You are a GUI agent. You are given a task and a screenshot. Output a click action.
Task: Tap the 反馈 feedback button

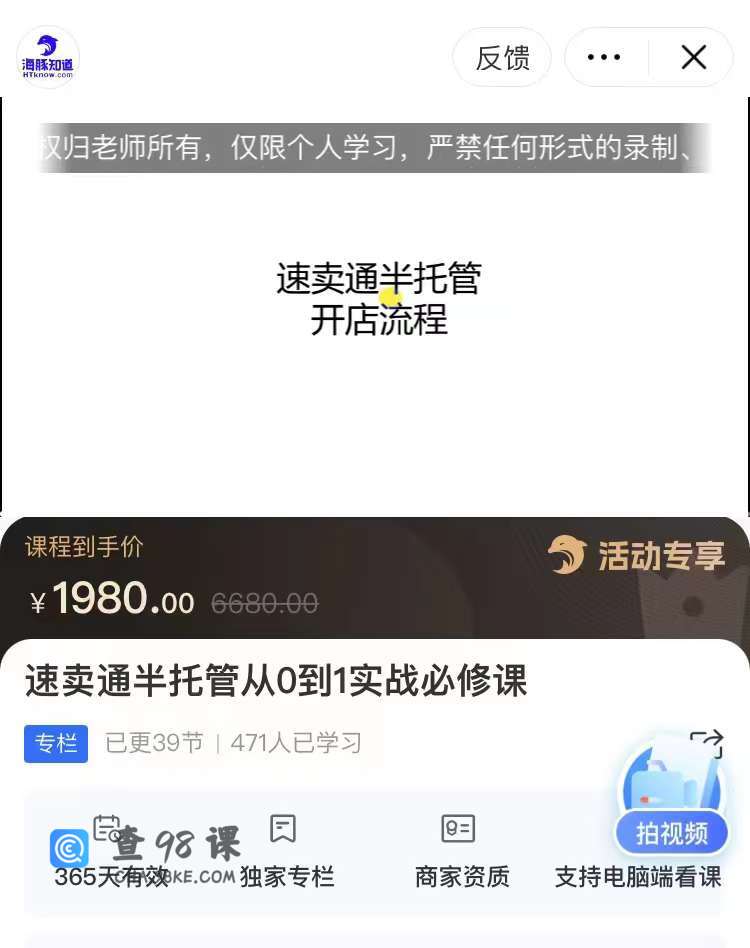click(x=502, y=58)
